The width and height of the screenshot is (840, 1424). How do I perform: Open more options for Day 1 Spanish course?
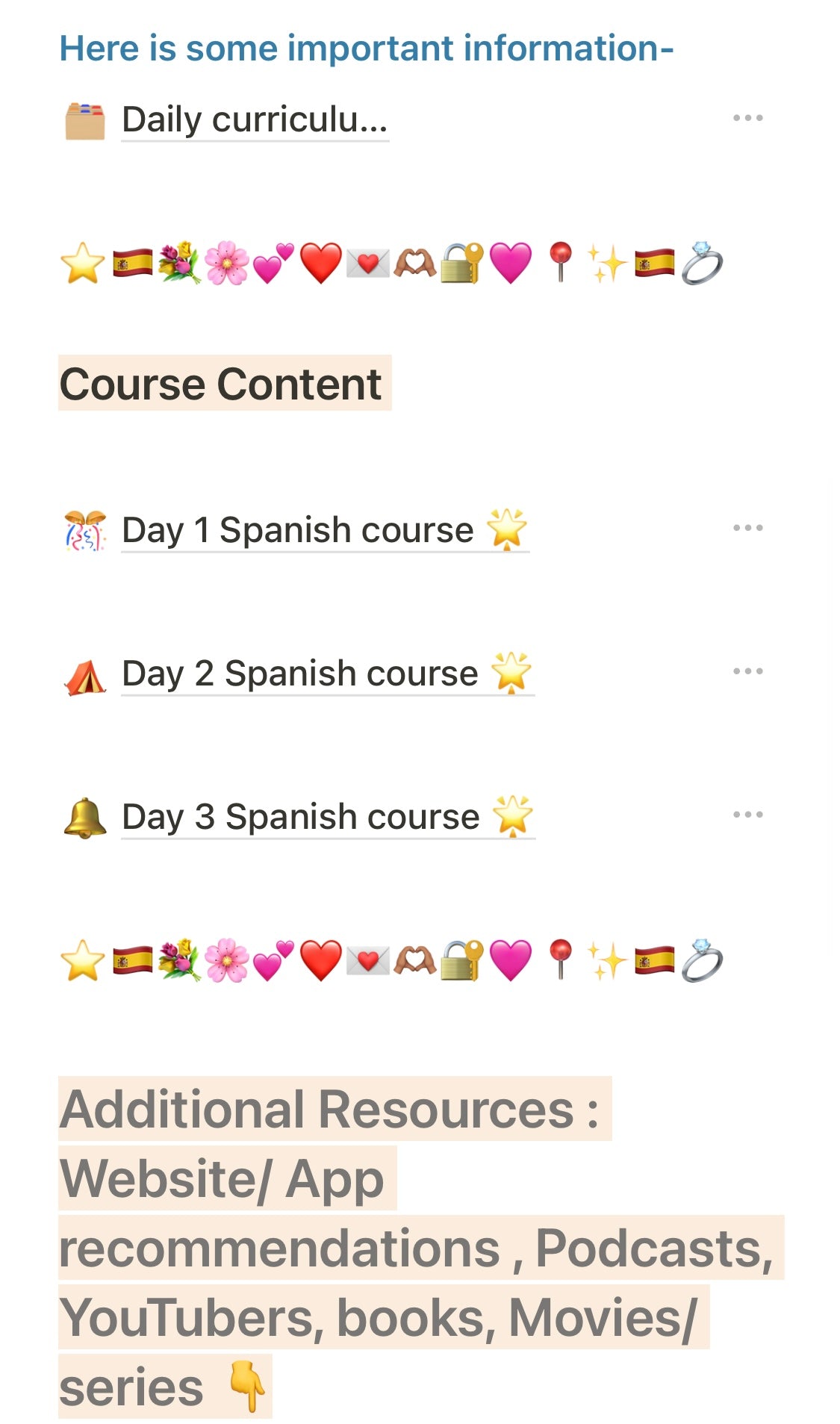click(747, 528)
